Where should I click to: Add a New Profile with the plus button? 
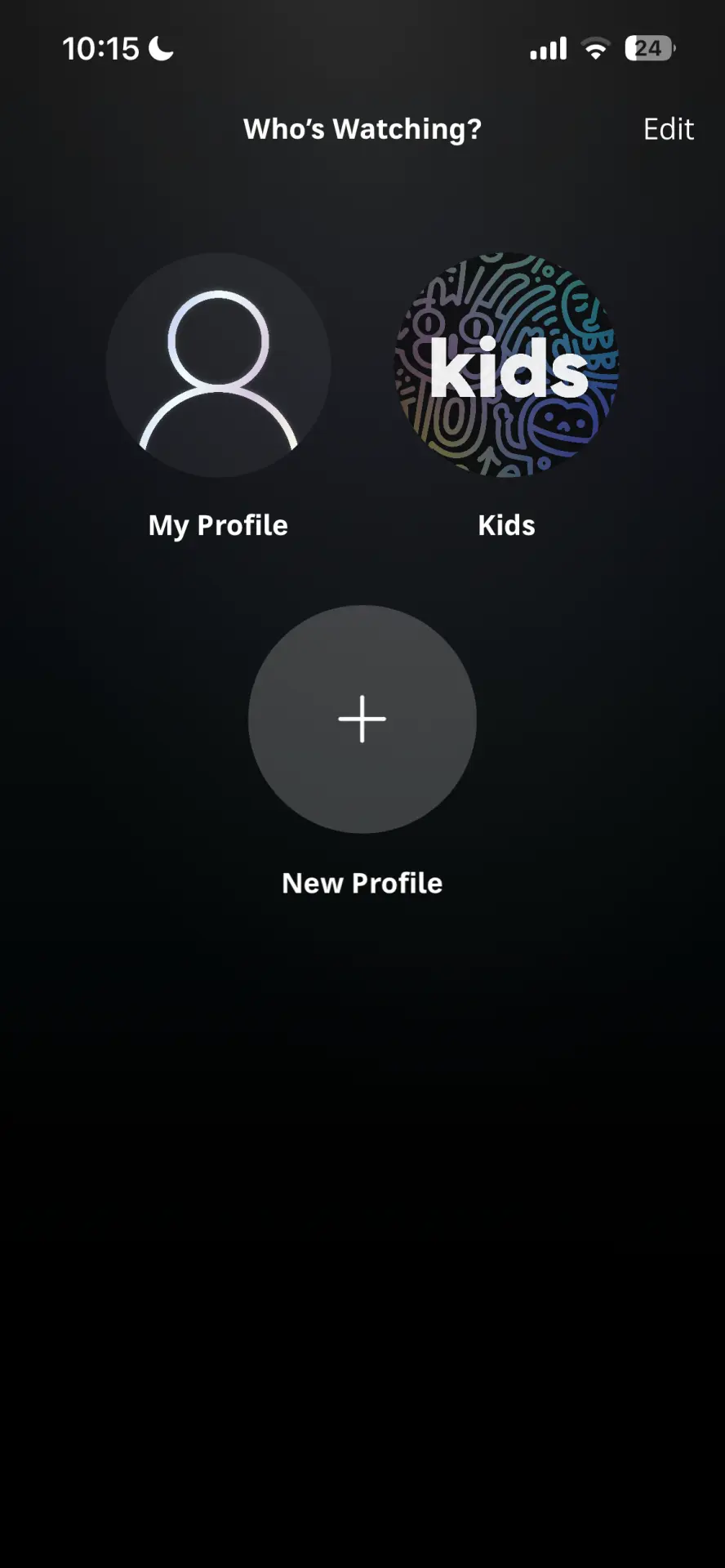[362, 719]
